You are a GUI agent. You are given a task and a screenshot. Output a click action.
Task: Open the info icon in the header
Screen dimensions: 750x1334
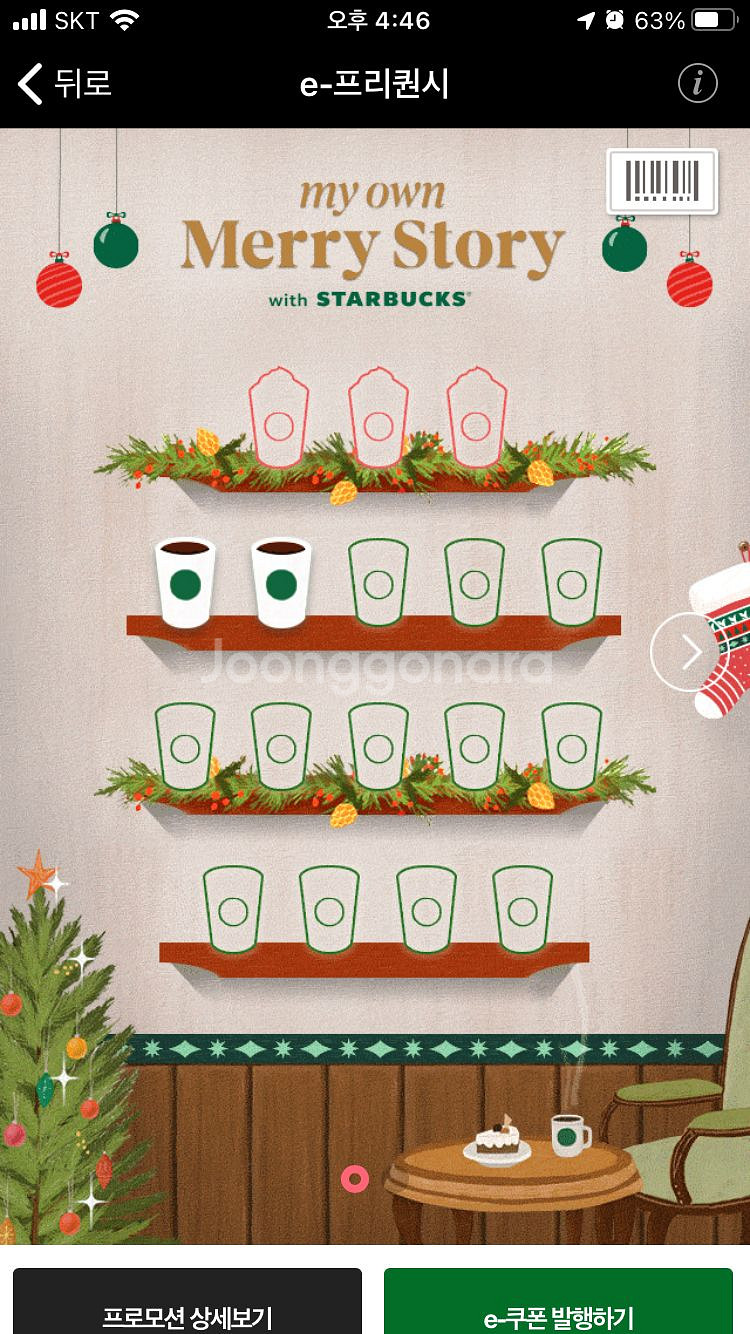tap(697, 84)
